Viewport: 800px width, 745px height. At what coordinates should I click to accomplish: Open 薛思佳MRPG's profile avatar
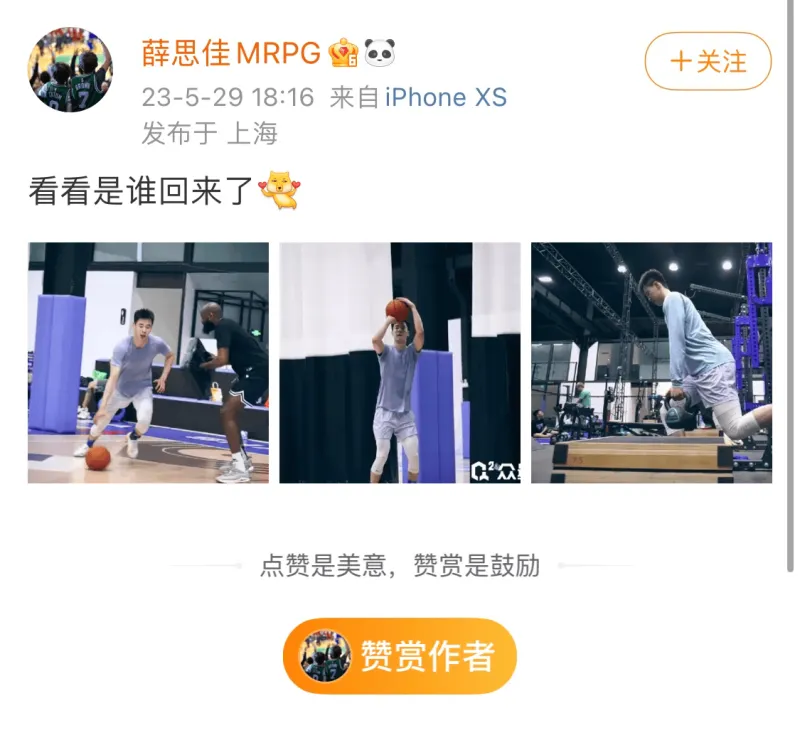70,70
